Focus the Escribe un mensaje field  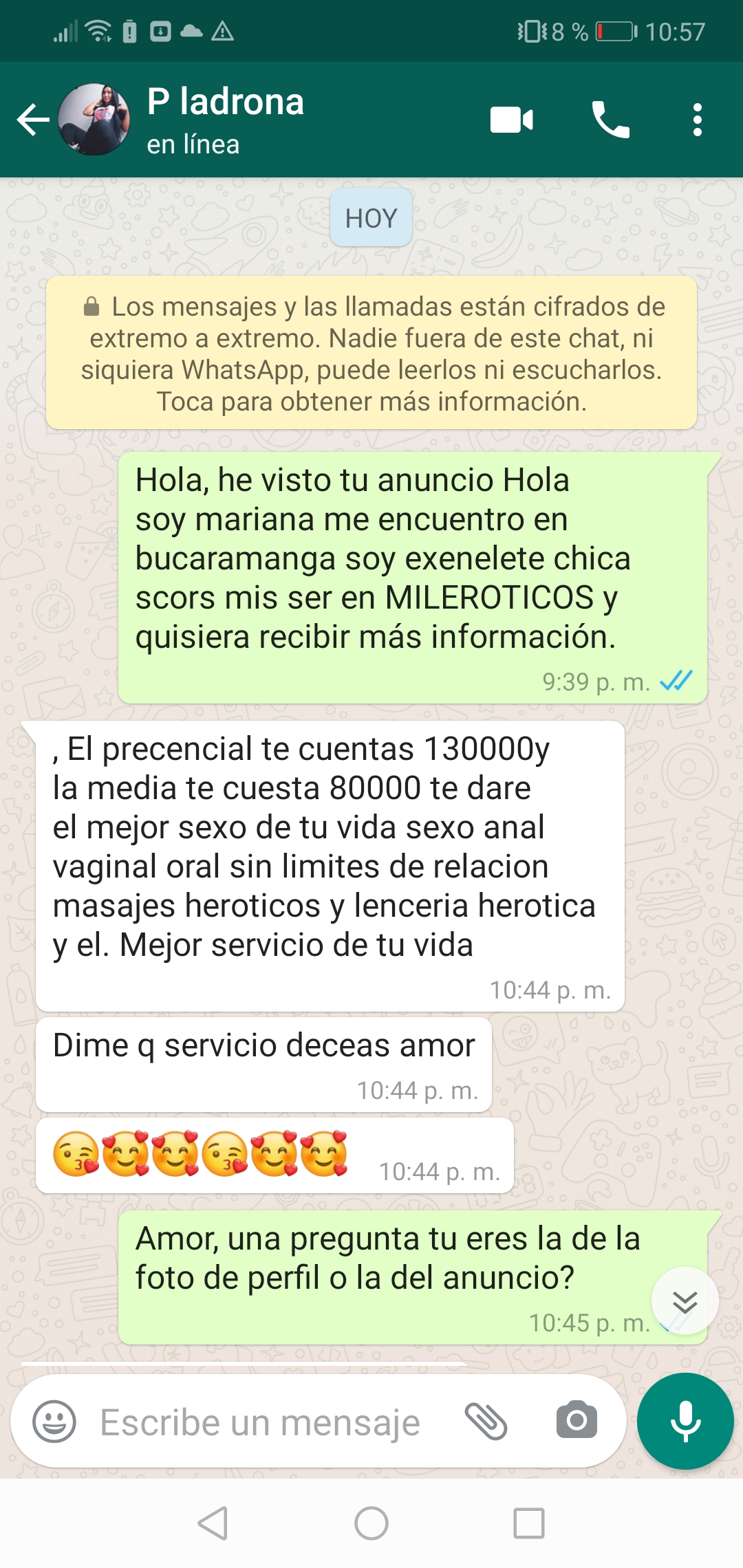click(261, 1422)
